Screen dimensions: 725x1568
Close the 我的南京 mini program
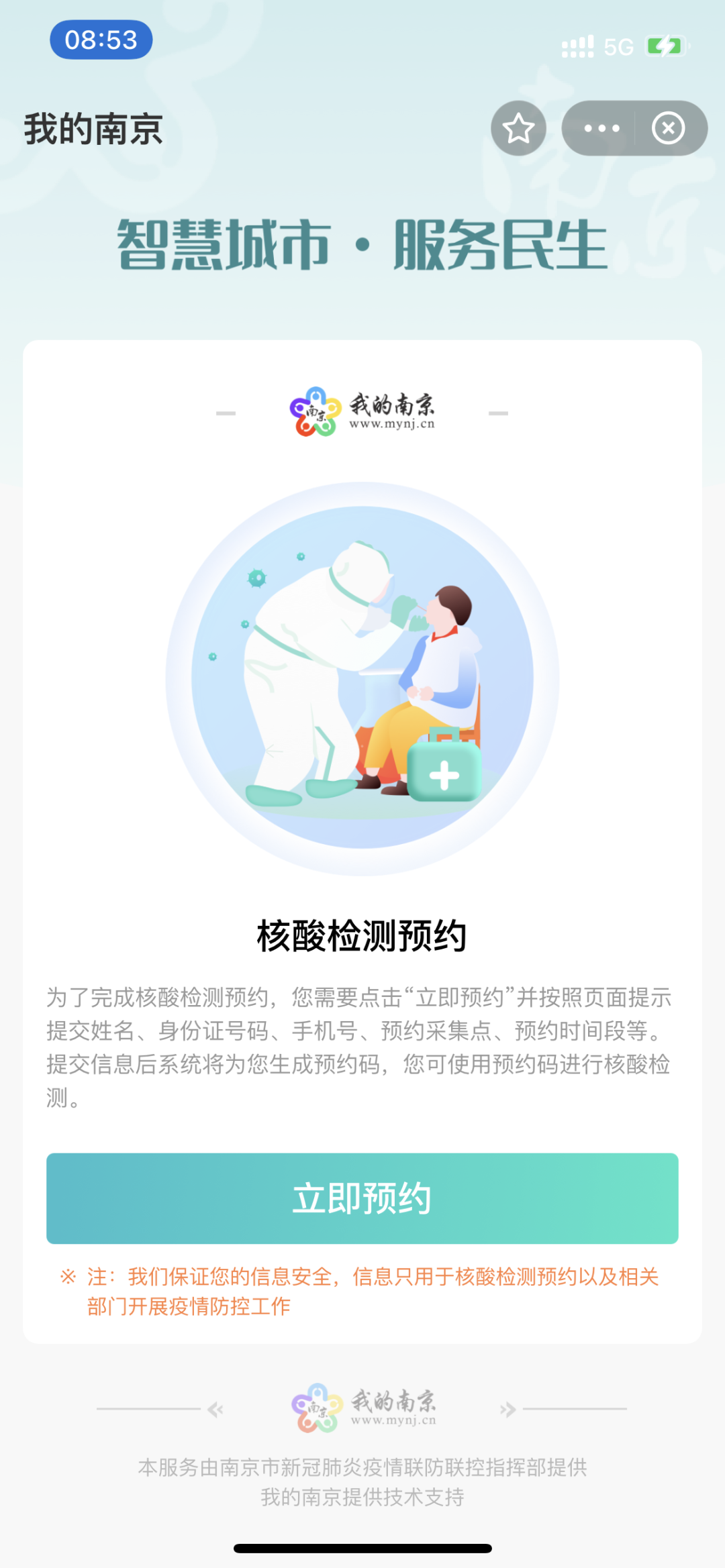[x=669, y=128]
